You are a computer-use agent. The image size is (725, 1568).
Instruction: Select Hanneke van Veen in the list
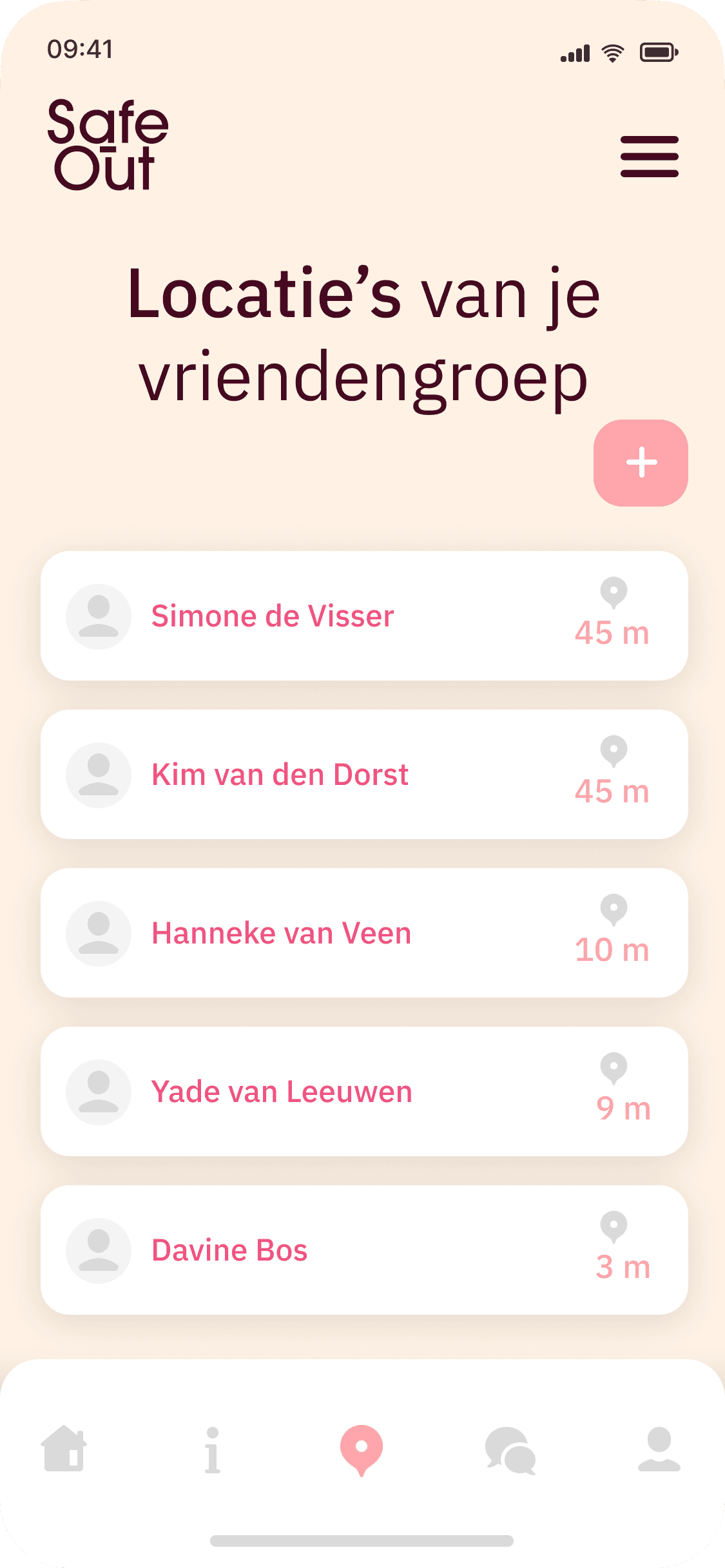coord(364,933)
